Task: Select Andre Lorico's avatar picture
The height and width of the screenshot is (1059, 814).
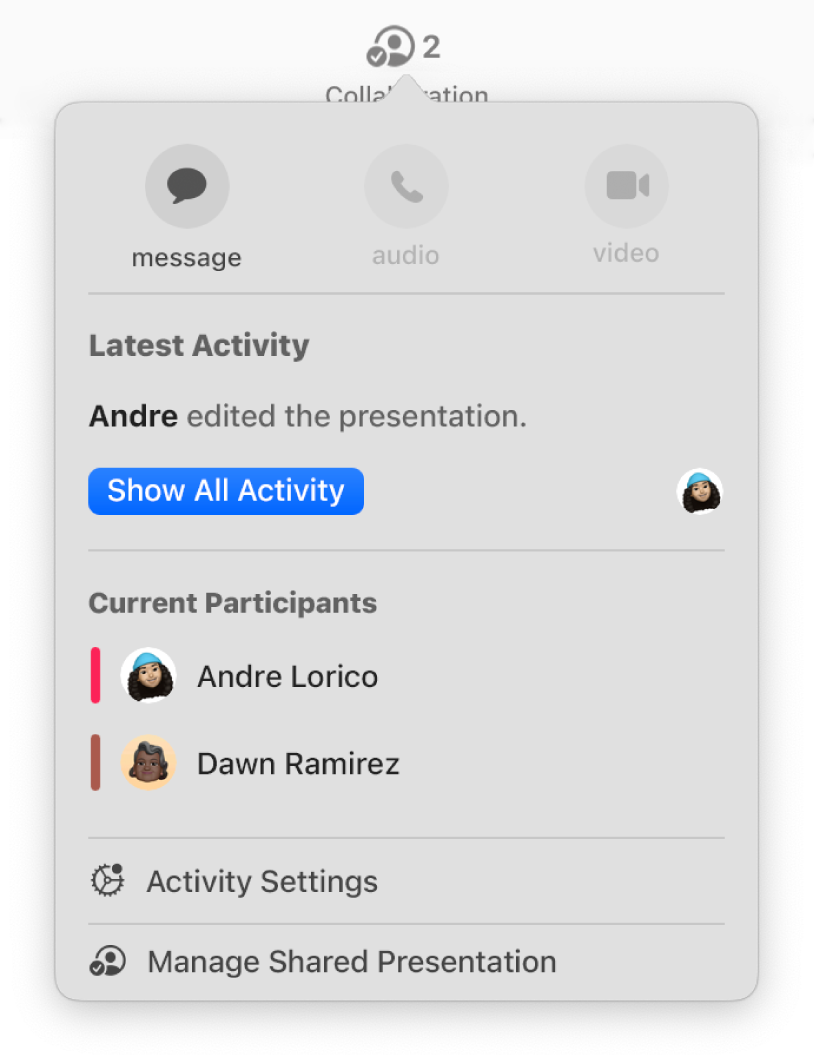Action: coord(147,675)
